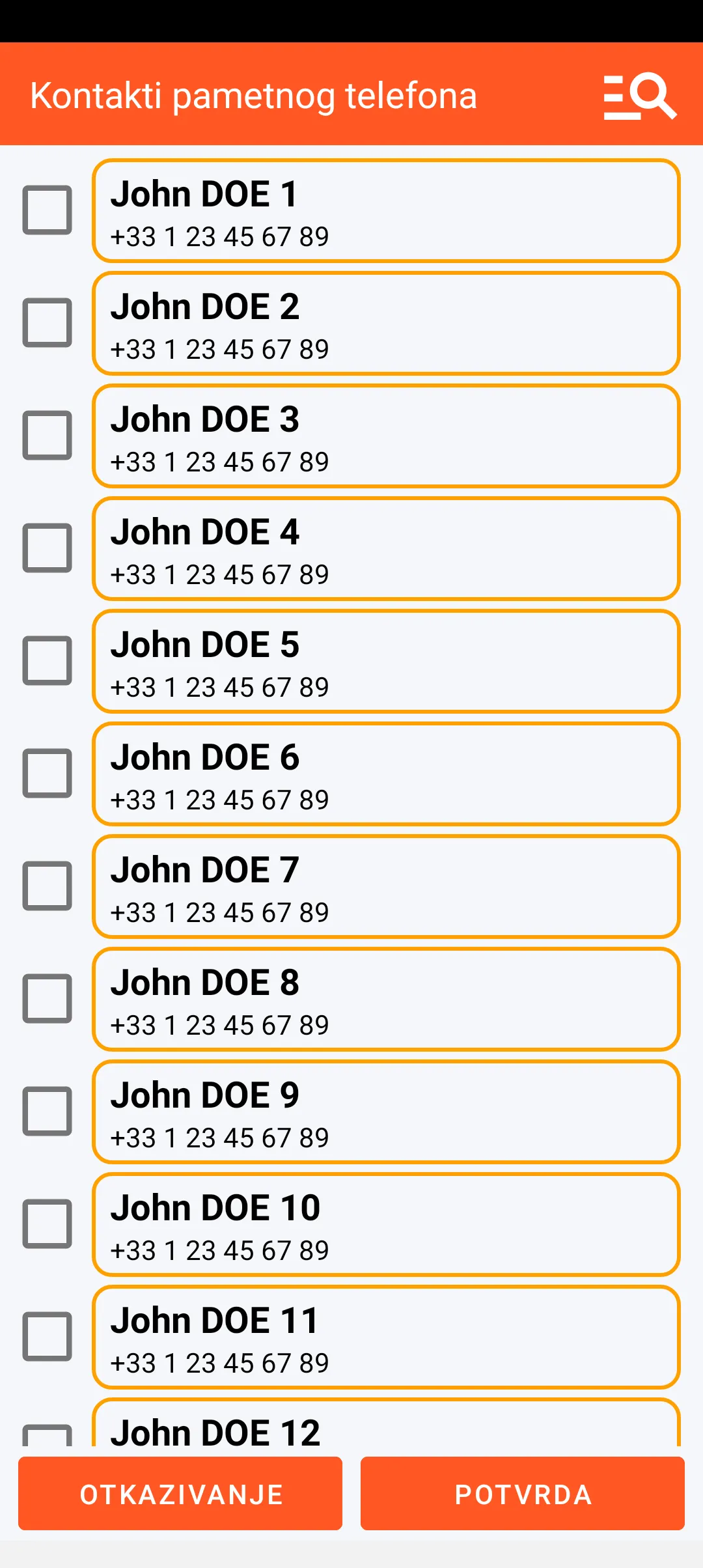Image resolution: width=703 pixels, height=1568 pixels.
Task: Tick the John DOE 6 checkbox
Action: tap(48, 774)
